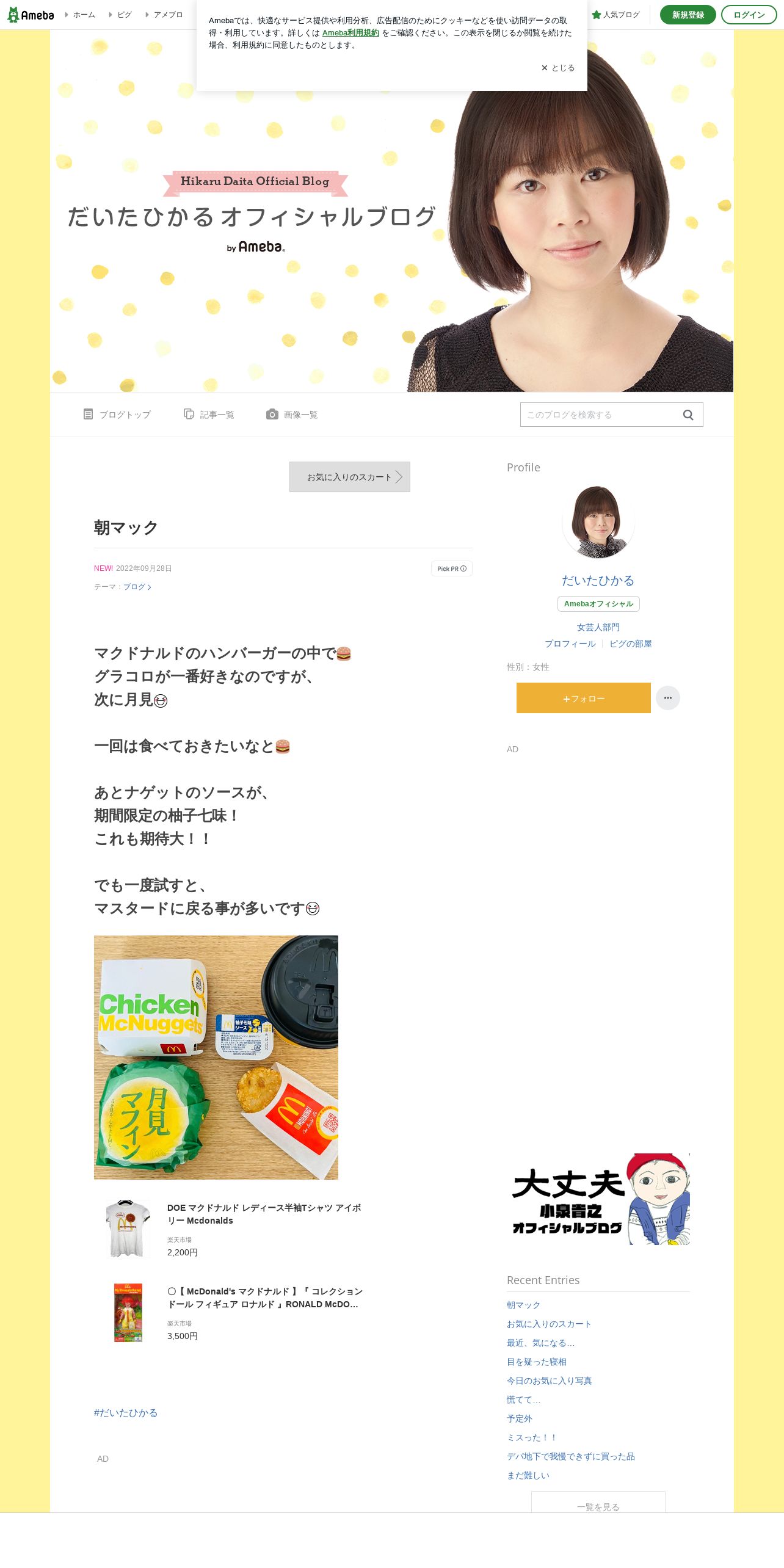Viewport: 784px width, 1568px height.
Task: Open the ログイン button
Action: [749, 15]
